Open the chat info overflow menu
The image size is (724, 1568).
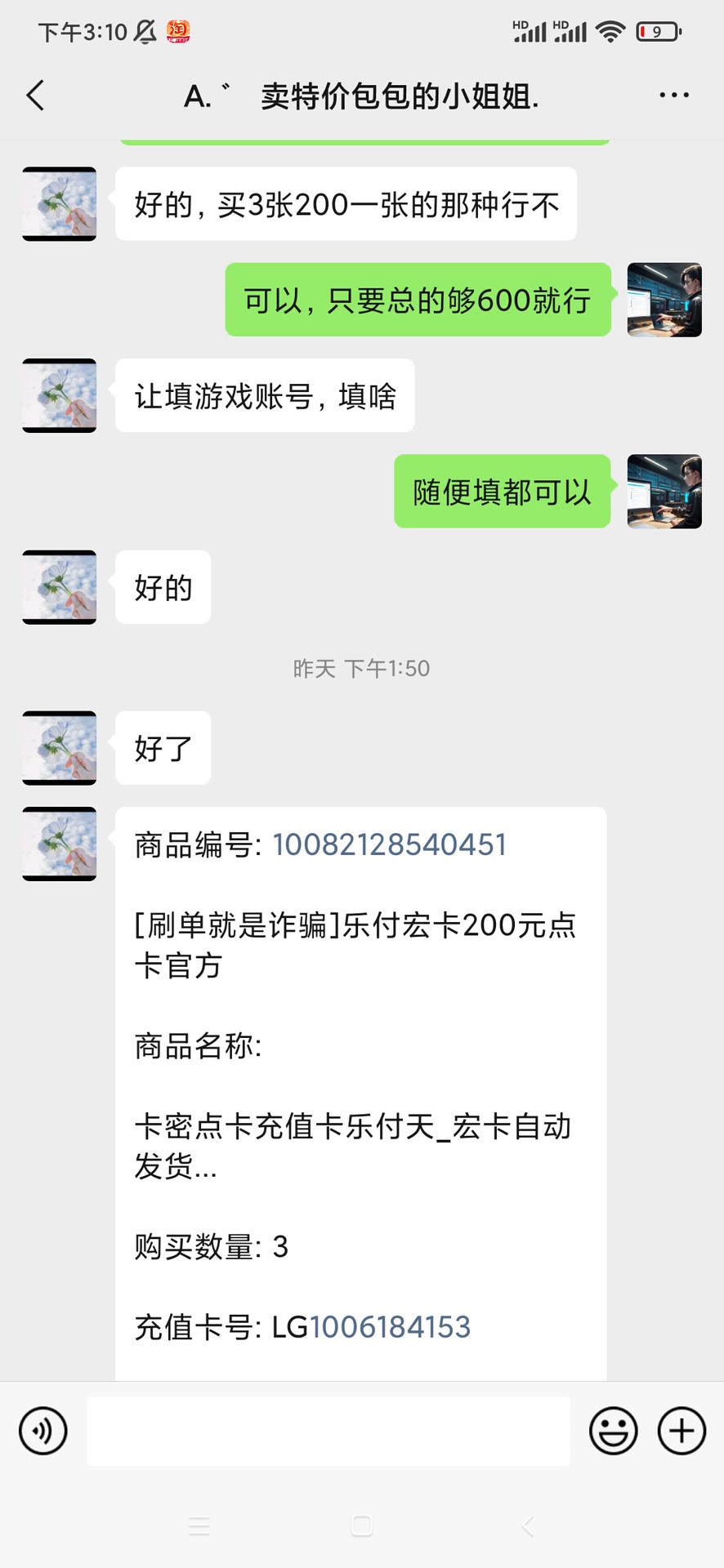pyautogui.click(x=673, y=96)
